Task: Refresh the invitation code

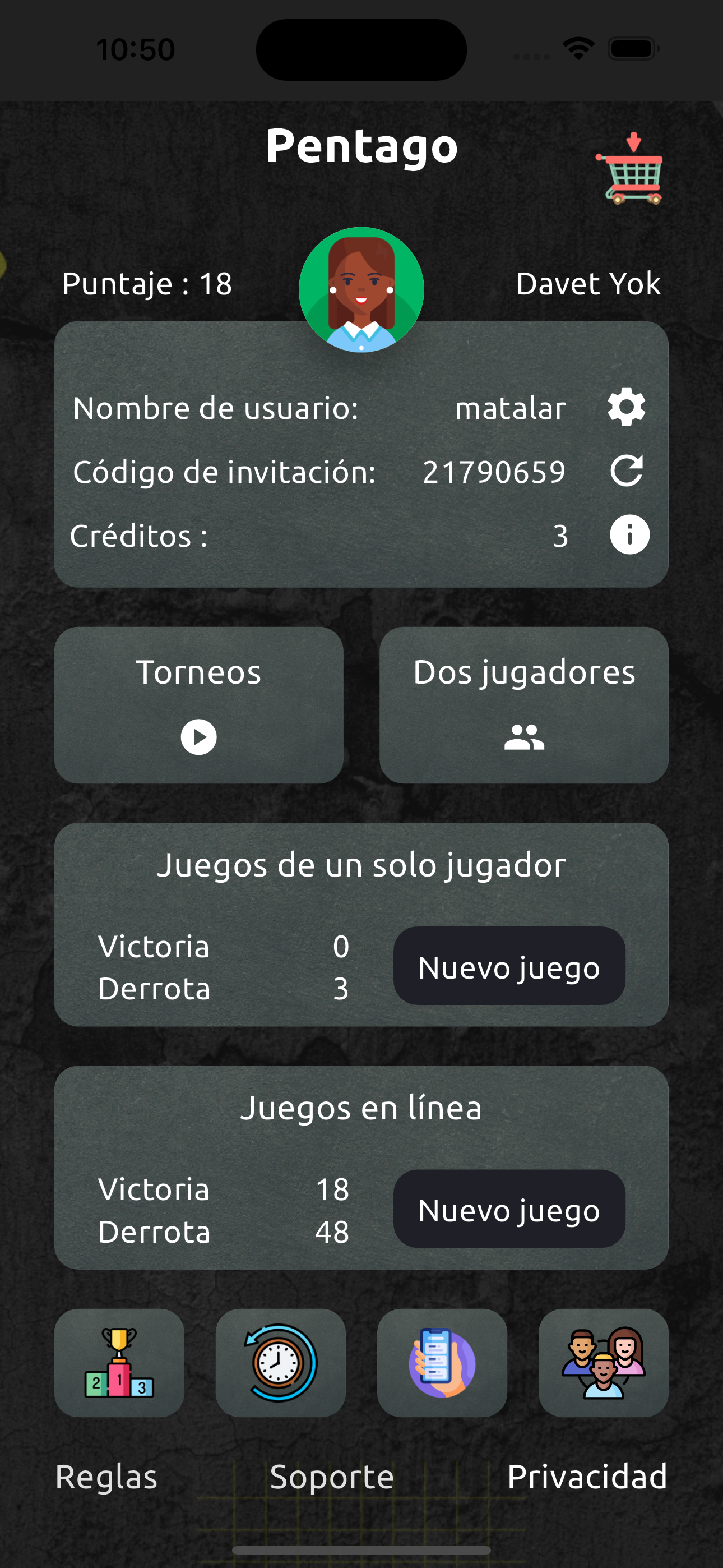Action: [x=627, y=471]
